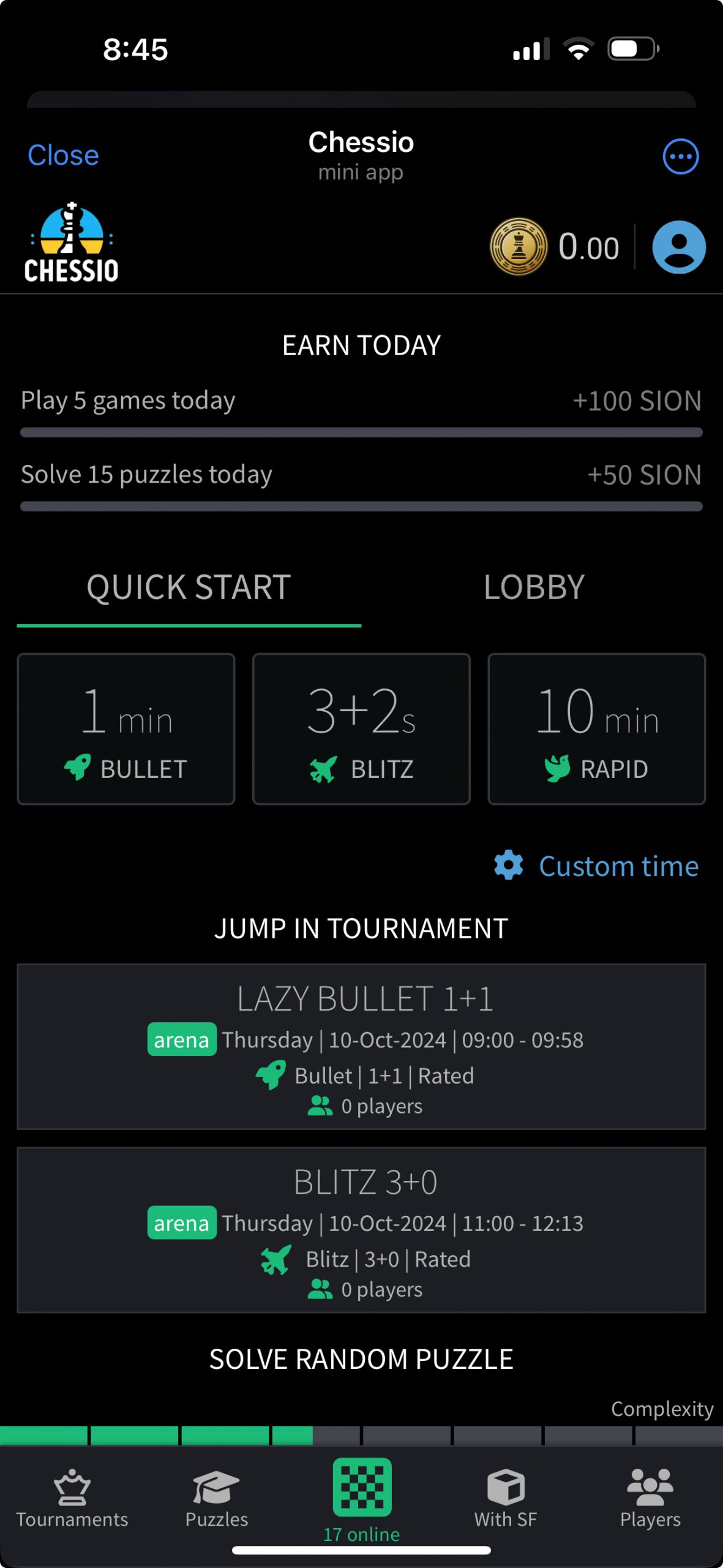Join the Blitz 3+0 arena tournament
723x1568 pixels.
(x=361, y=1230)
